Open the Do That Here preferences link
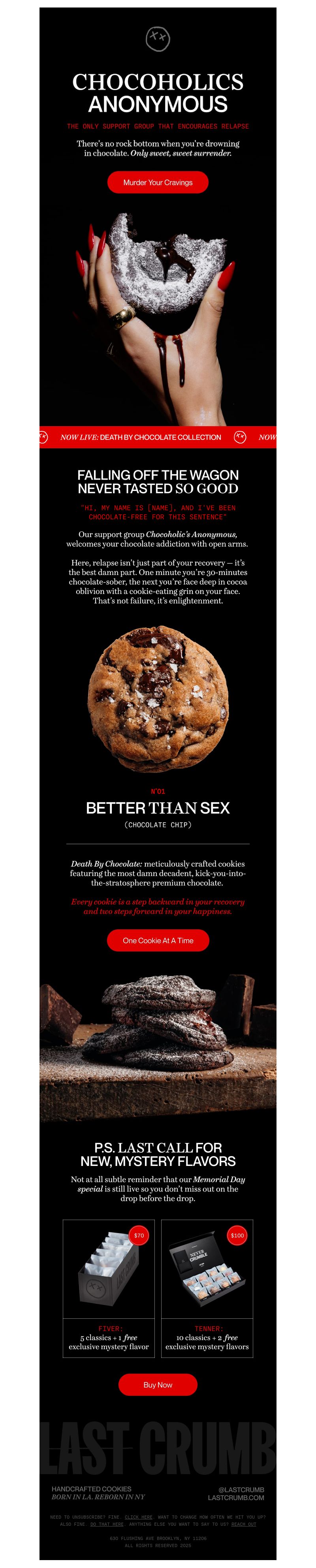The height and width of the screenshot is (1568, 316). 107,1524
